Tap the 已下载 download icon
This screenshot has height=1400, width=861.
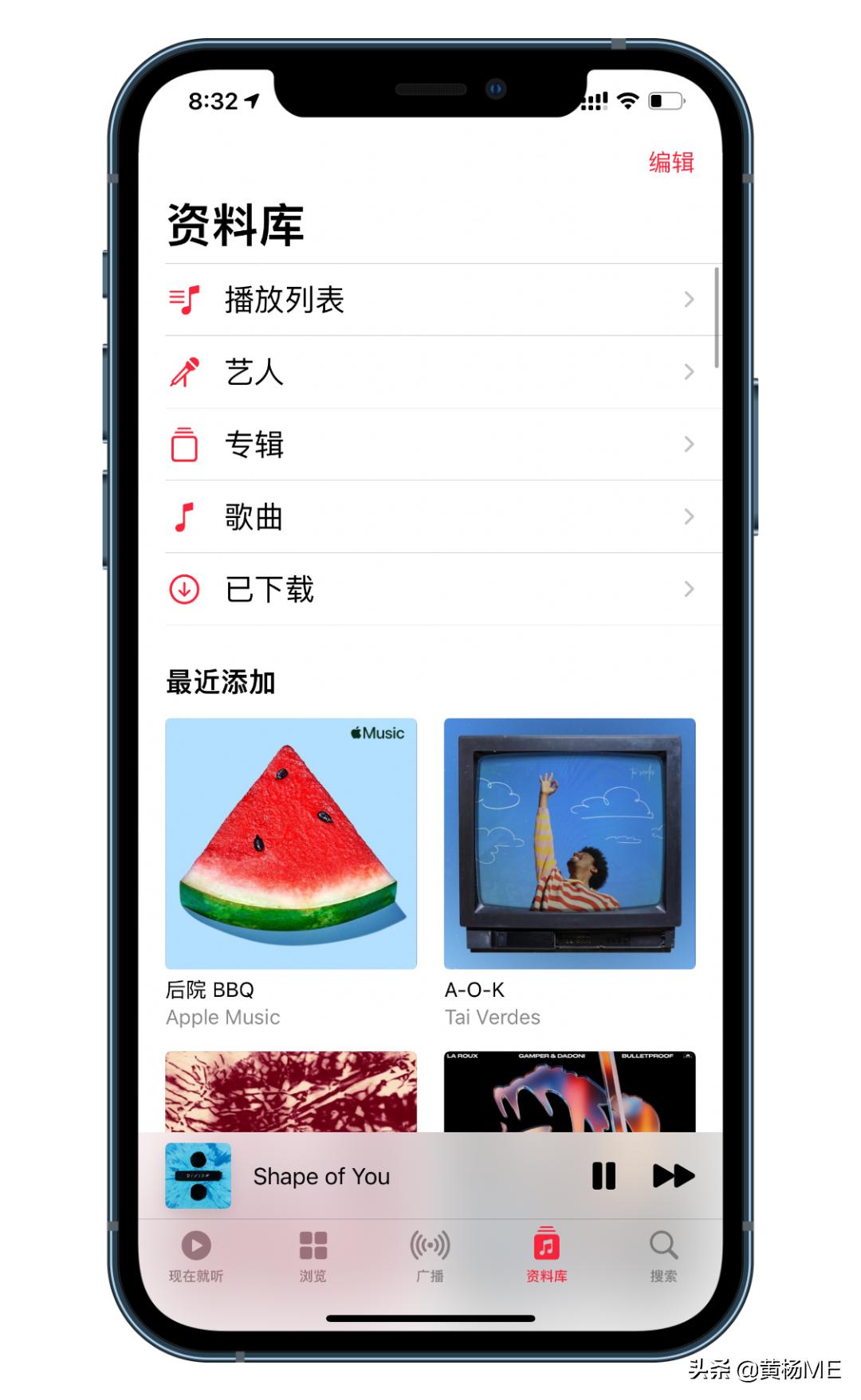click(x=185, y=589)
